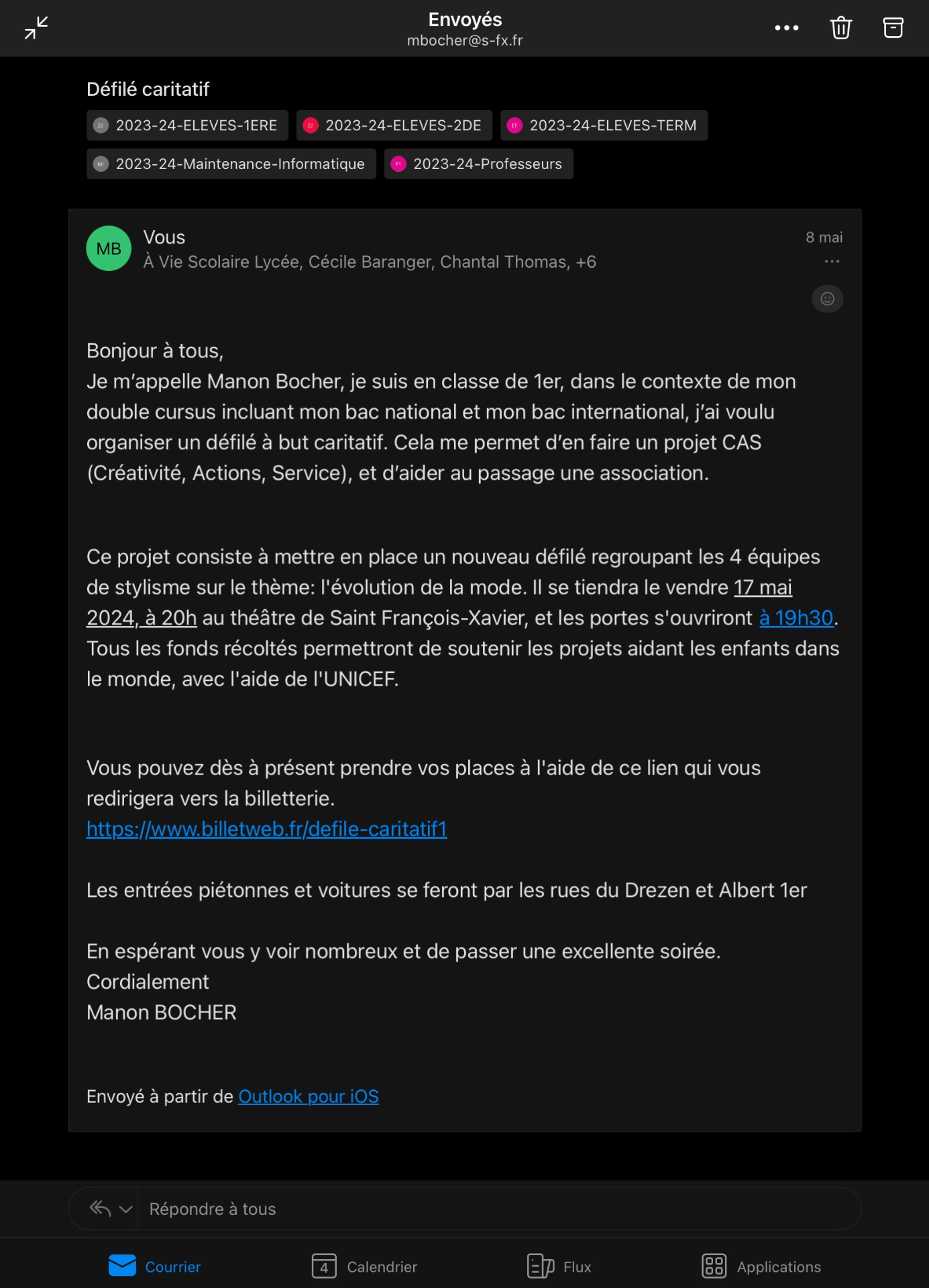Viewport: 929px width, 1288px height.
Task: Open the à 19h30 link
Action: (x=797, y=619)
